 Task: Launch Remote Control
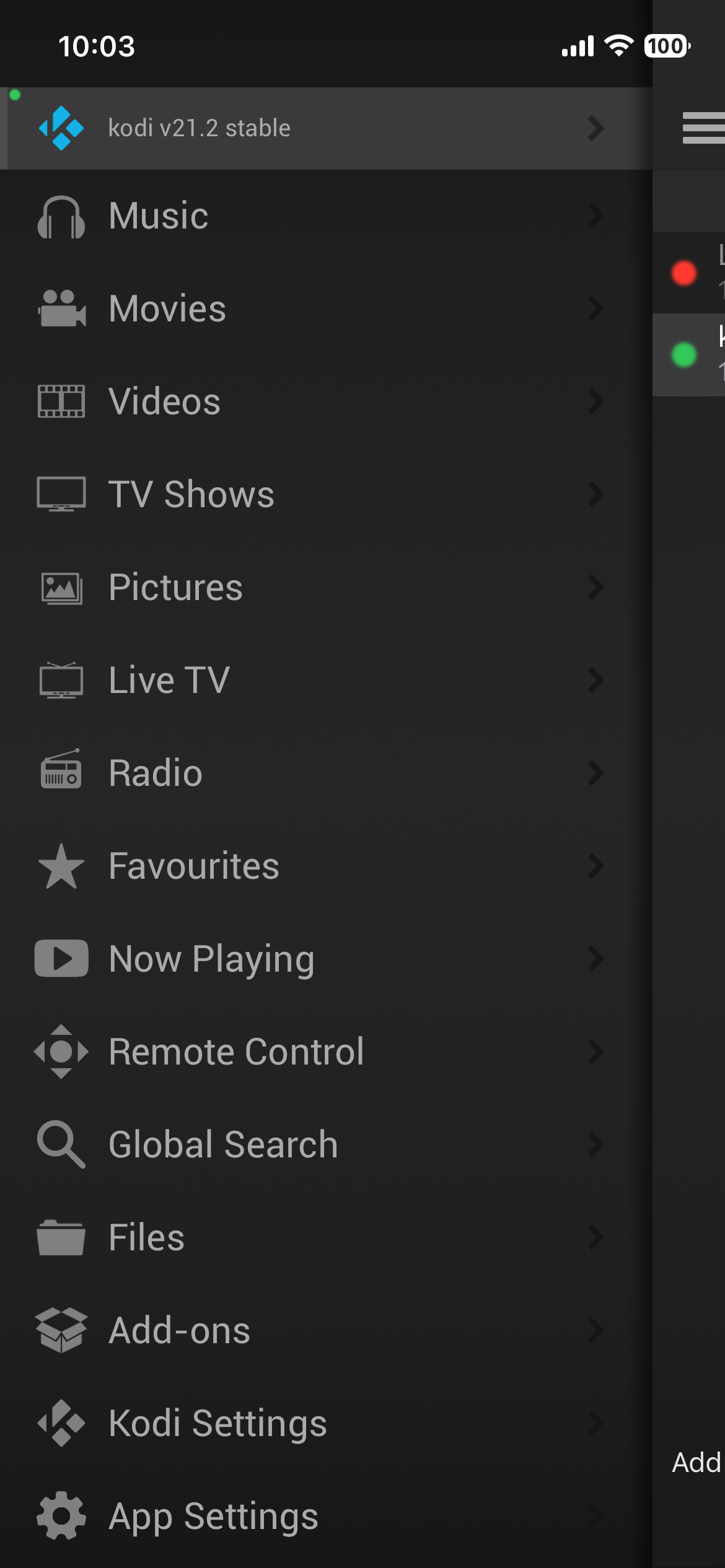coord(322,1052)
